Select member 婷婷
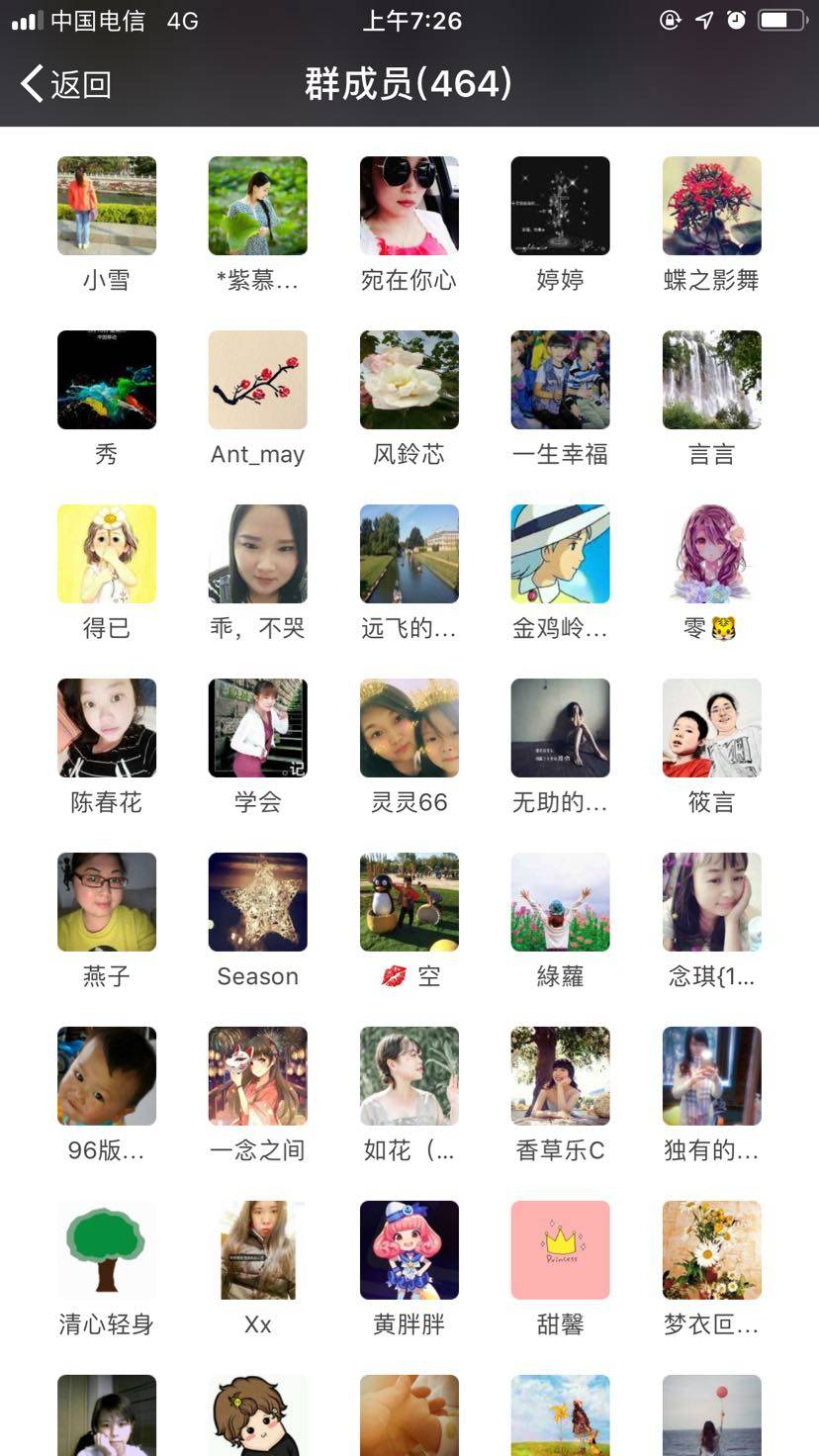The width and height of the screenshot is (819, 1456). pyautogui.click(x=560, y=206)
